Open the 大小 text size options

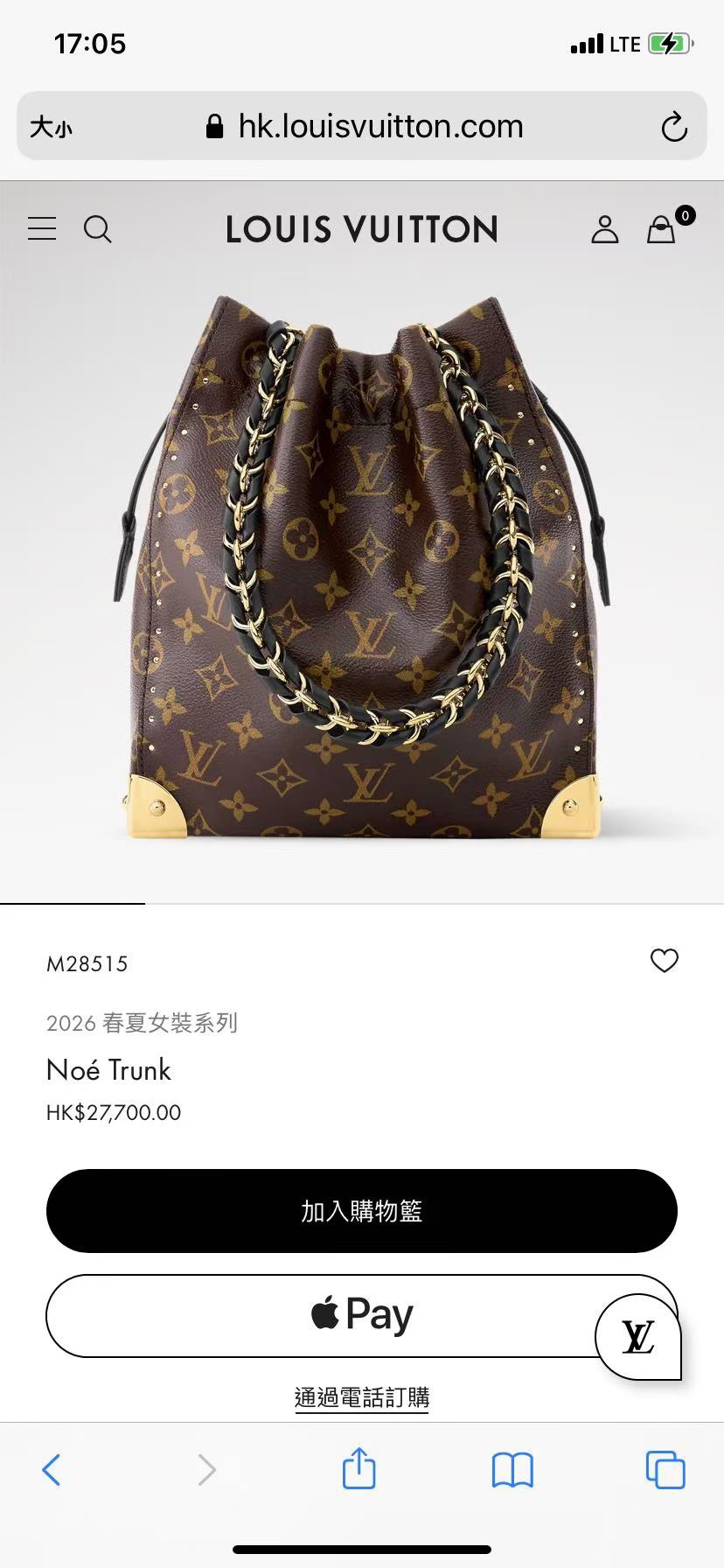coord(52,128)
